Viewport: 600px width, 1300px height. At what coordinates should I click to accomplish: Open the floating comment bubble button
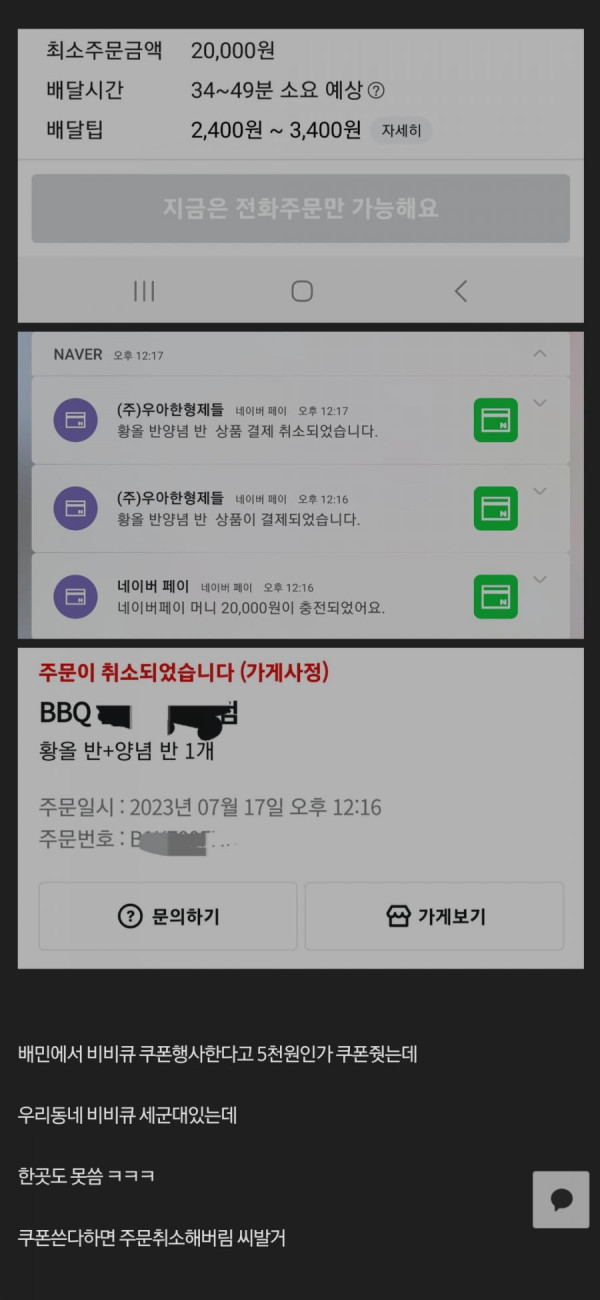click(561, 1199)
